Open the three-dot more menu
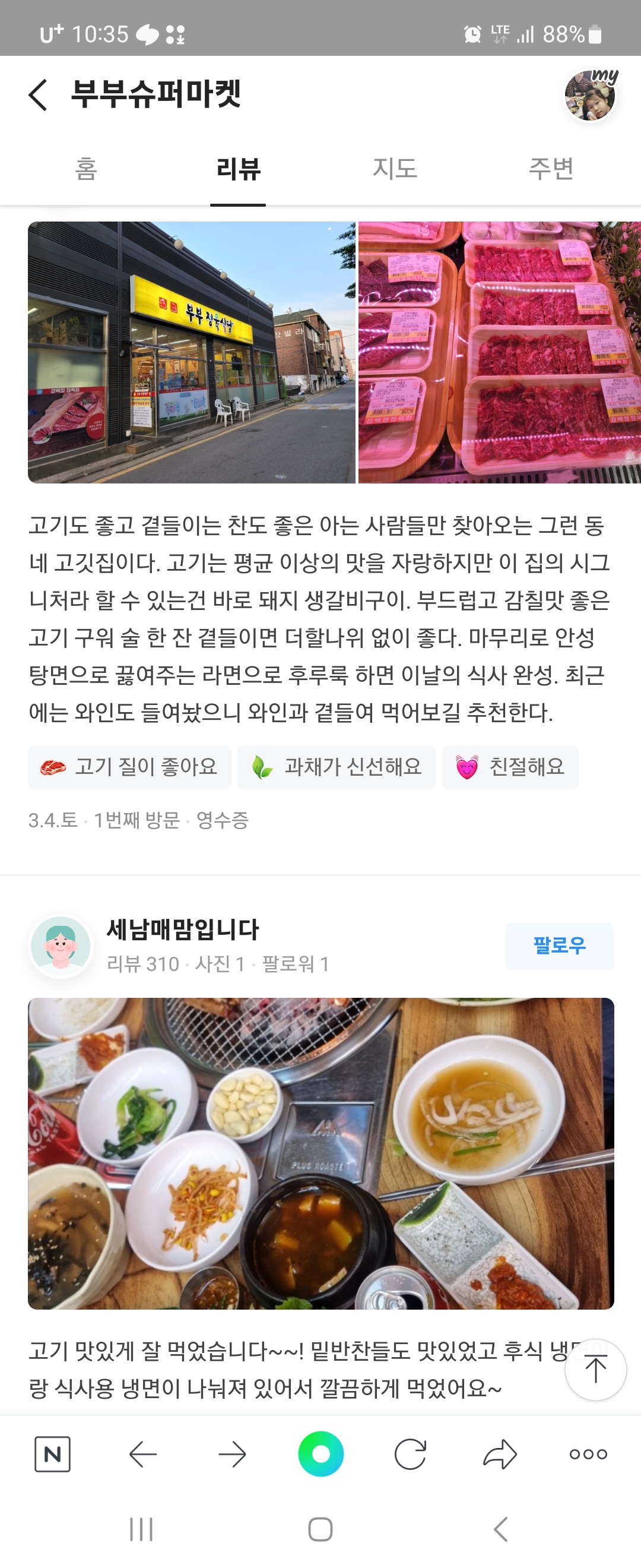Viewport: 641px width, 1568px height. pos(588,1454)
